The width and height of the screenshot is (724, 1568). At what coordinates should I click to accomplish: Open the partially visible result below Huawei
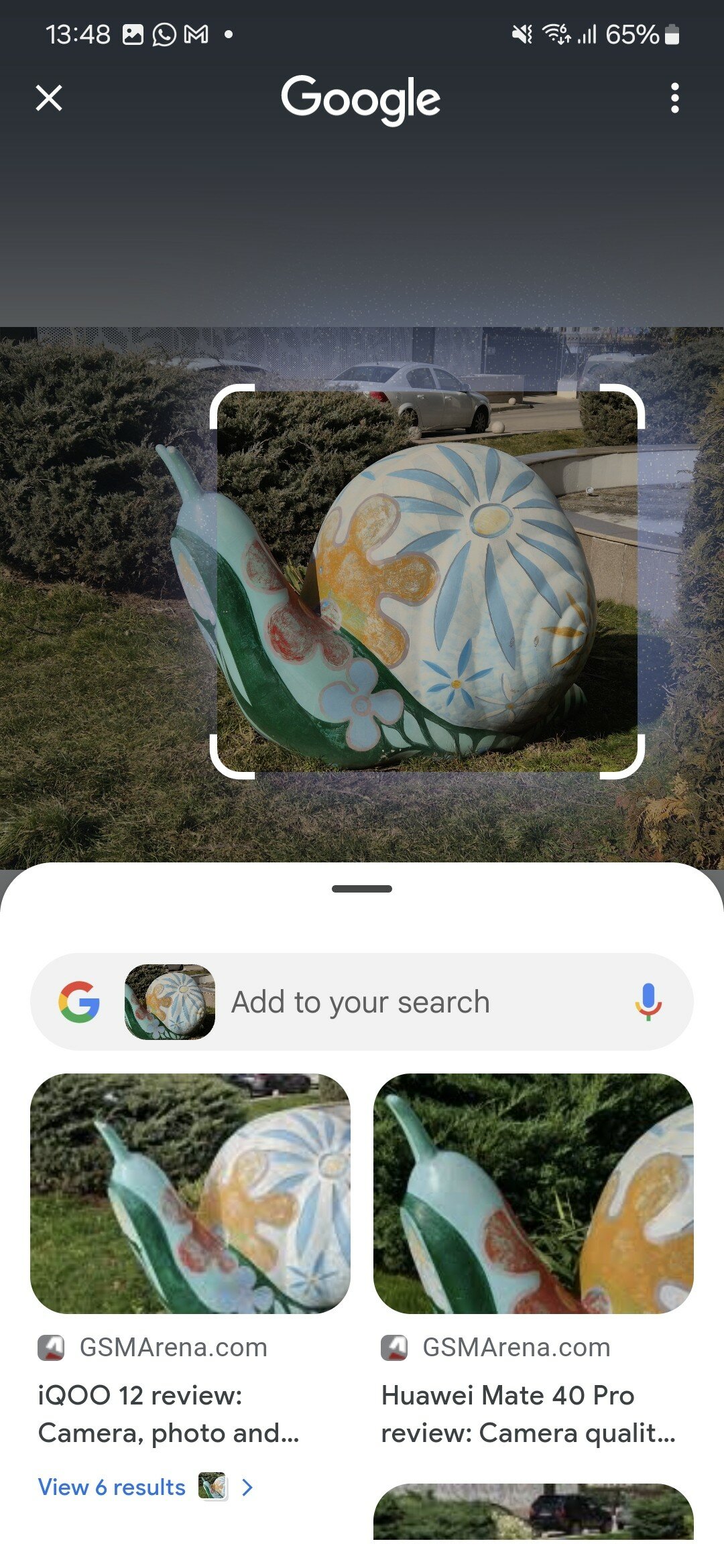click(534, 1511)
